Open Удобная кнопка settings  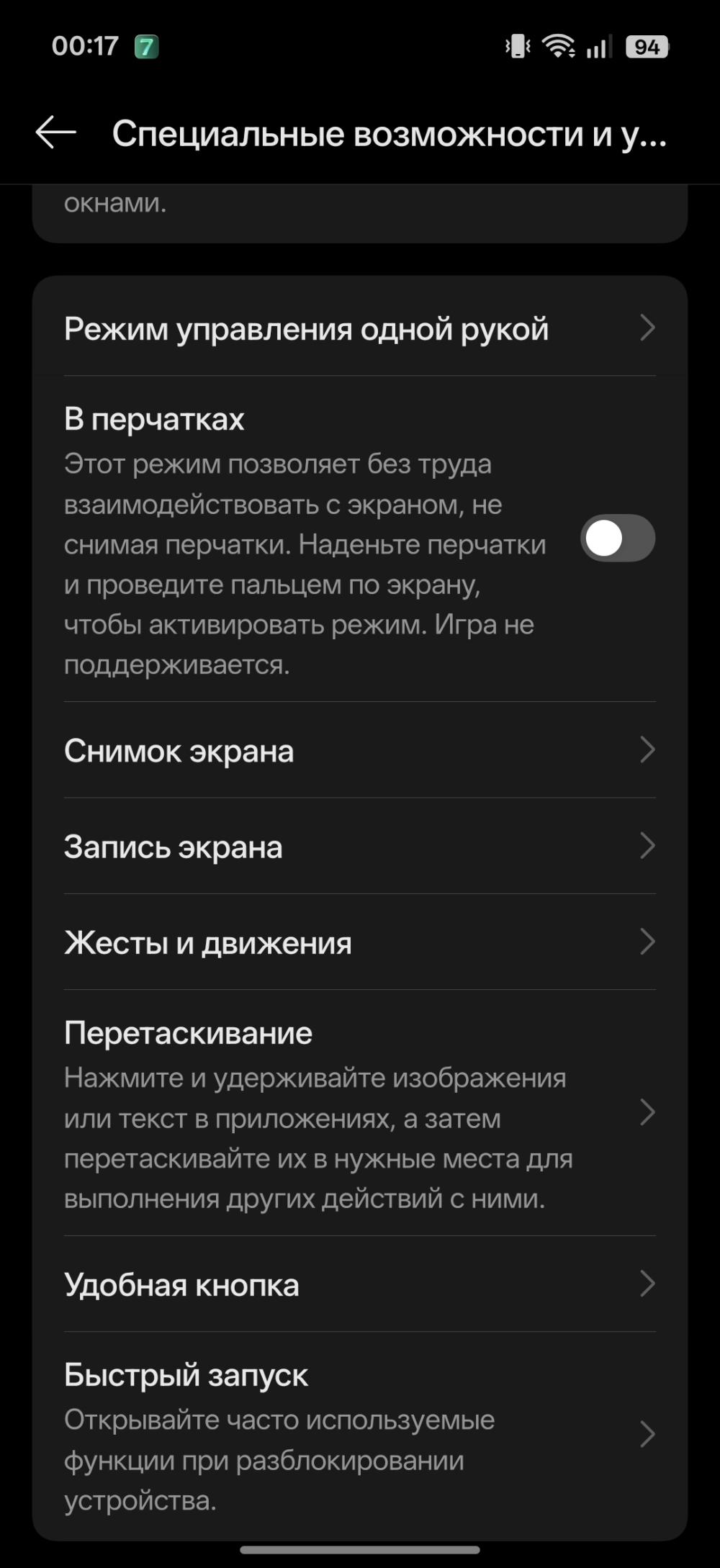point(359,1284)
